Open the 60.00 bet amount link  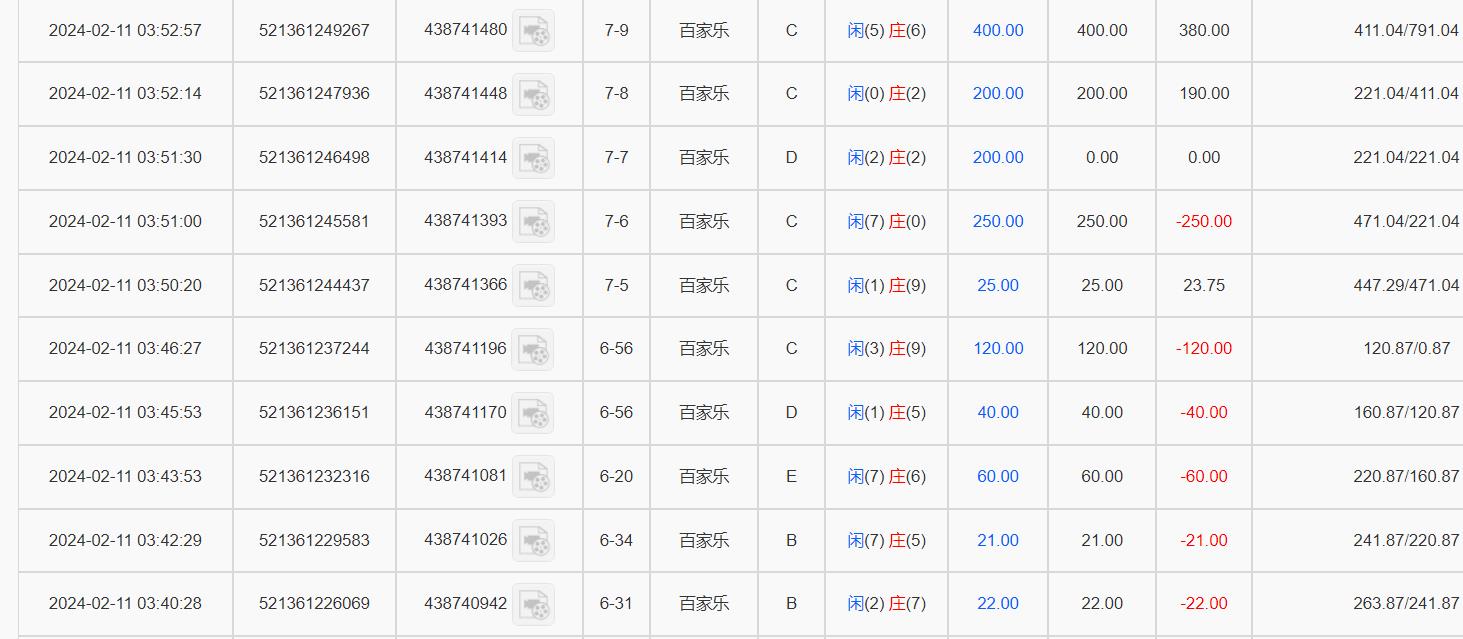pyautogui.click(x=998, y=477)
